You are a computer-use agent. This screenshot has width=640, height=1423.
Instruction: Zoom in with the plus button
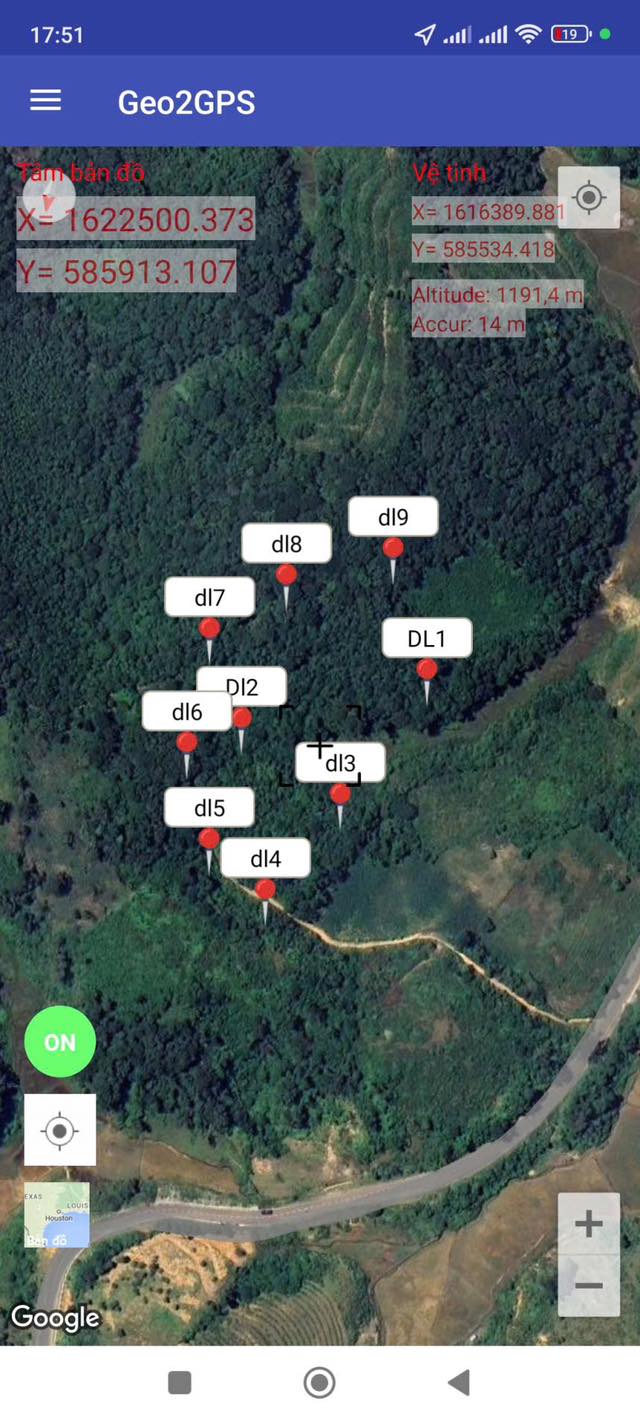(588, 1224)
